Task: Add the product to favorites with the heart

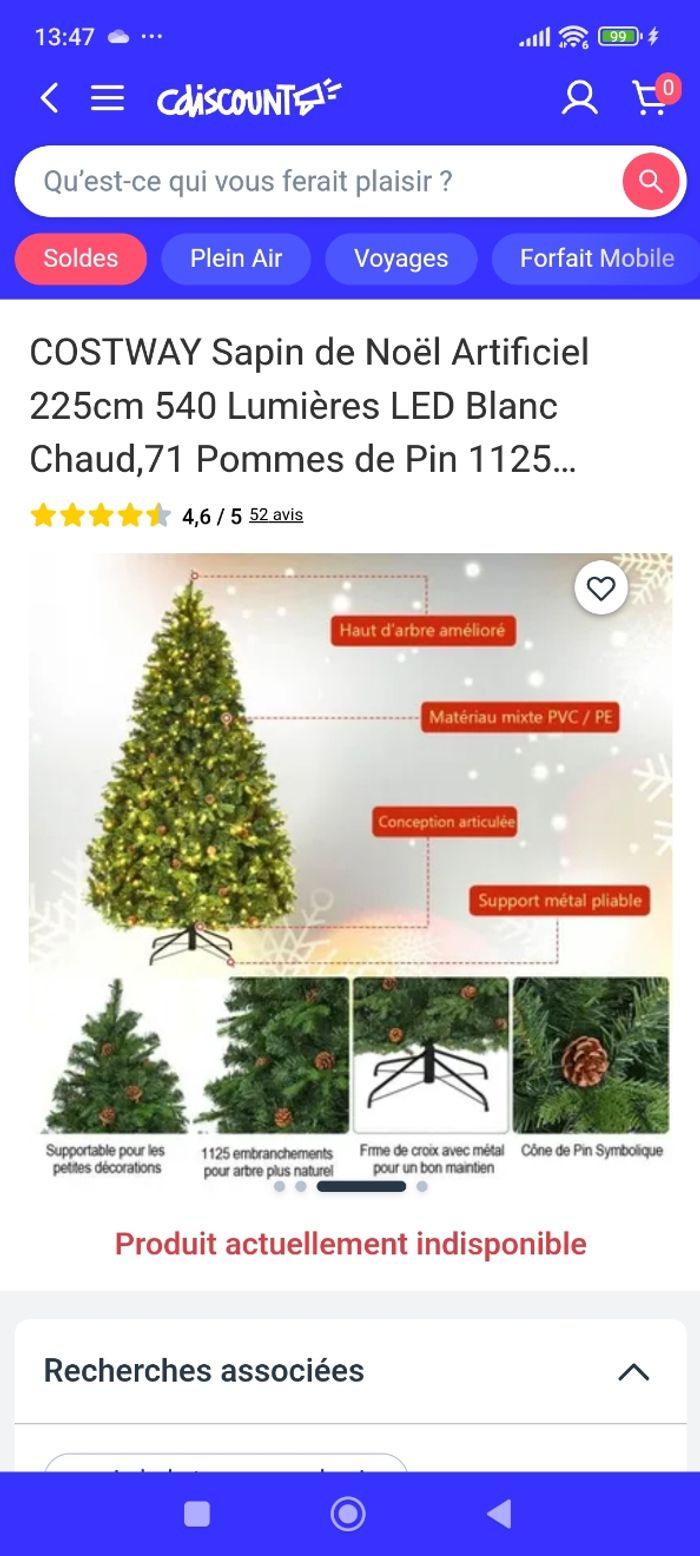Action: click(600, 589)
